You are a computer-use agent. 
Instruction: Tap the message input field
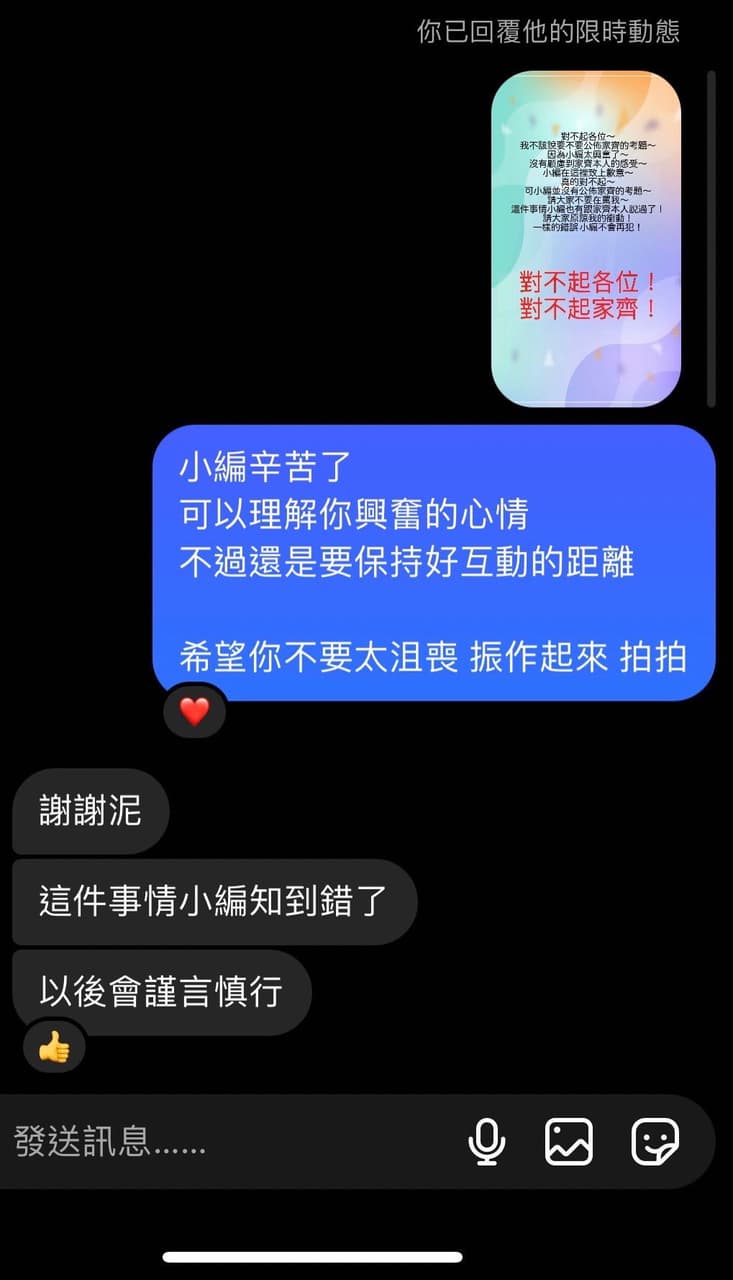point(230,1141)
